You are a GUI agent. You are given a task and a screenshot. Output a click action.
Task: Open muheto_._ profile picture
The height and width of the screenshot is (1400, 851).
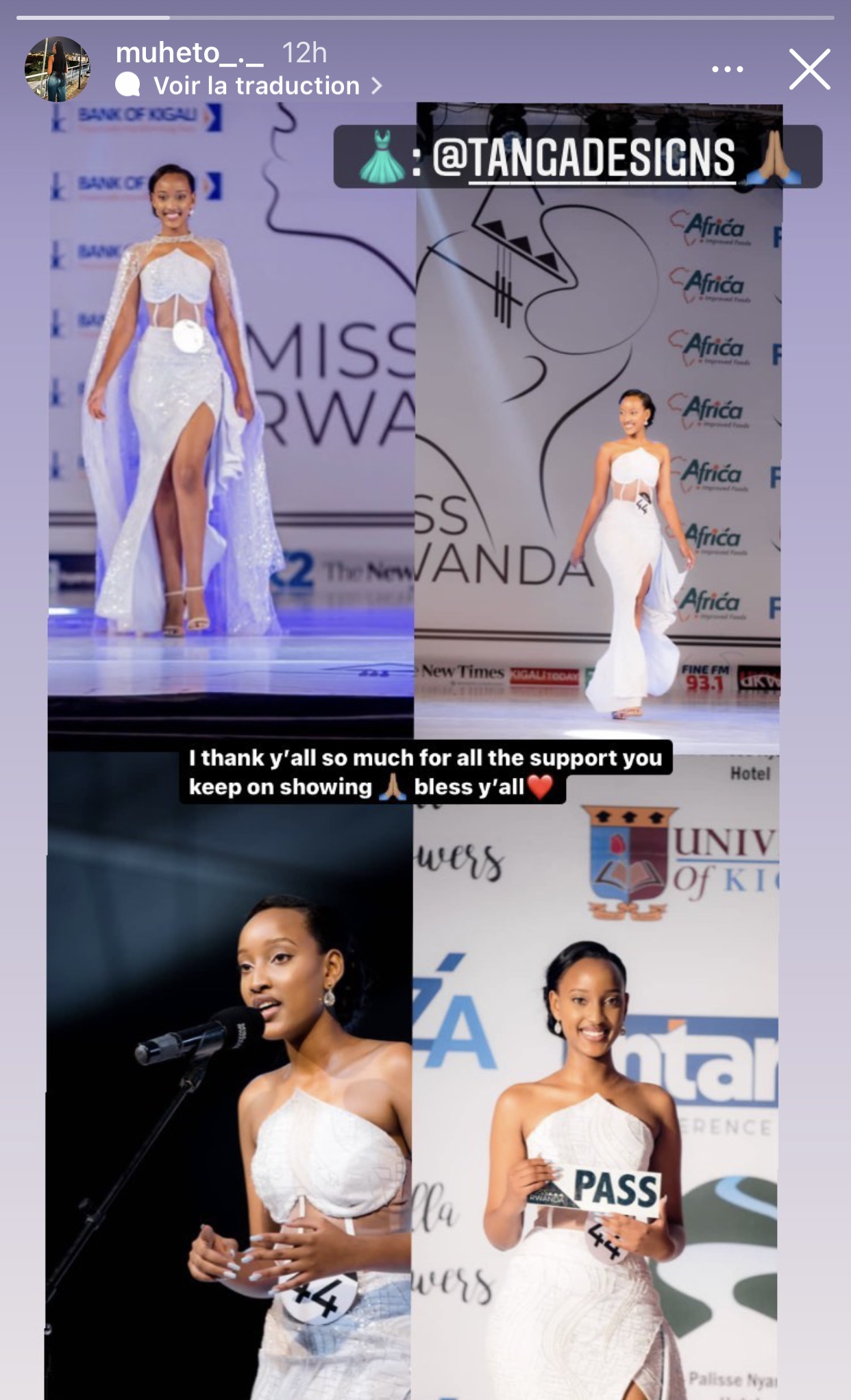pyautogui.click(x=58, y=69)
